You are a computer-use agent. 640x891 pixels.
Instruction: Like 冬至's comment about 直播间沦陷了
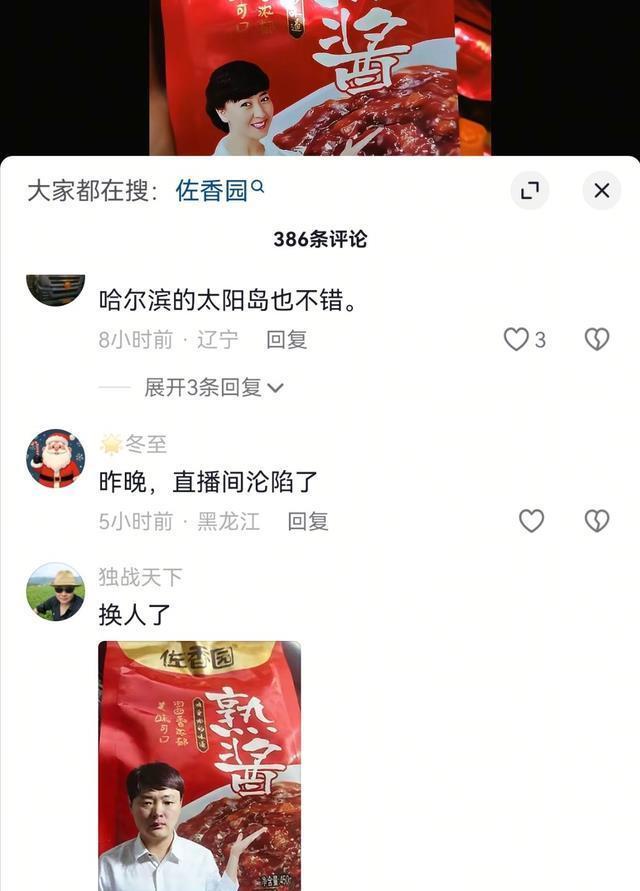point(531,521)
